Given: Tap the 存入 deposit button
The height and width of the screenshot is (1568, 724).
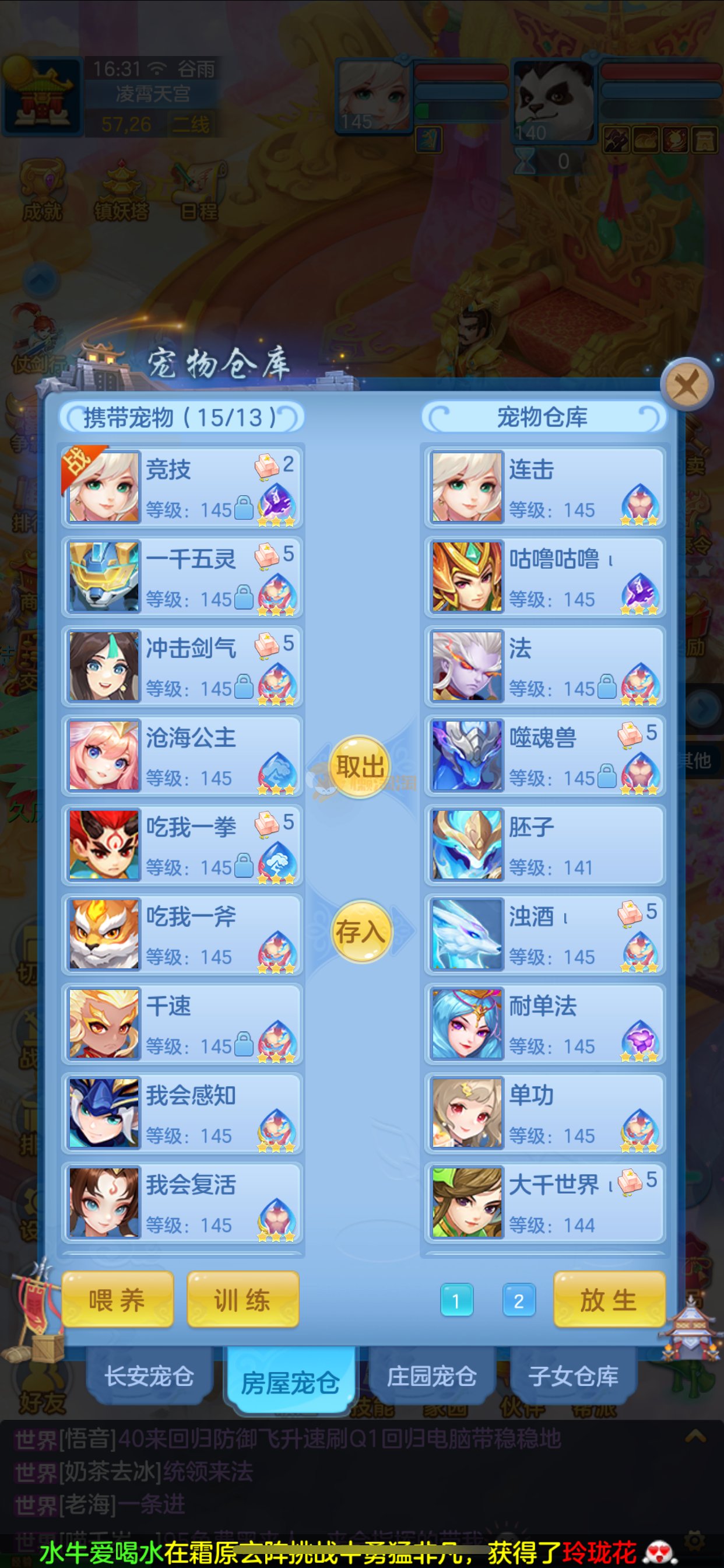Looking at the screenshot, I should tap(360, 932).
